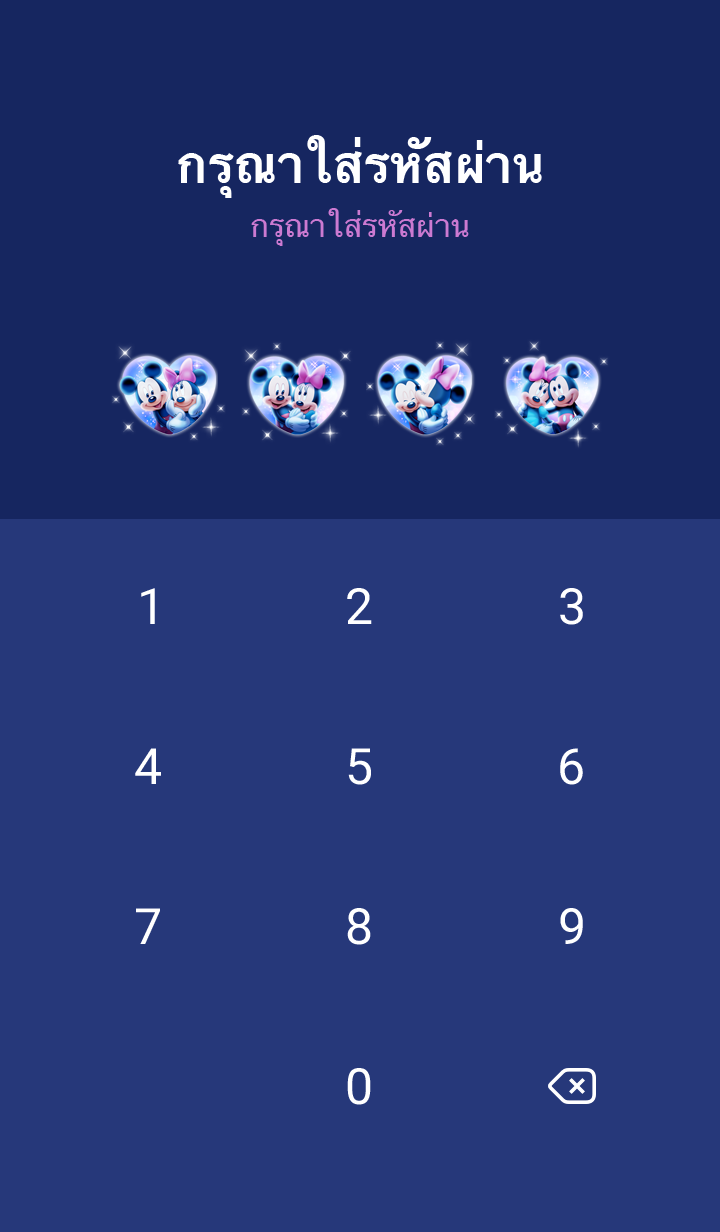Tap the number 9 key
Image resolution: width=720 pixels, height=1232 pixels.
point(571,927)
